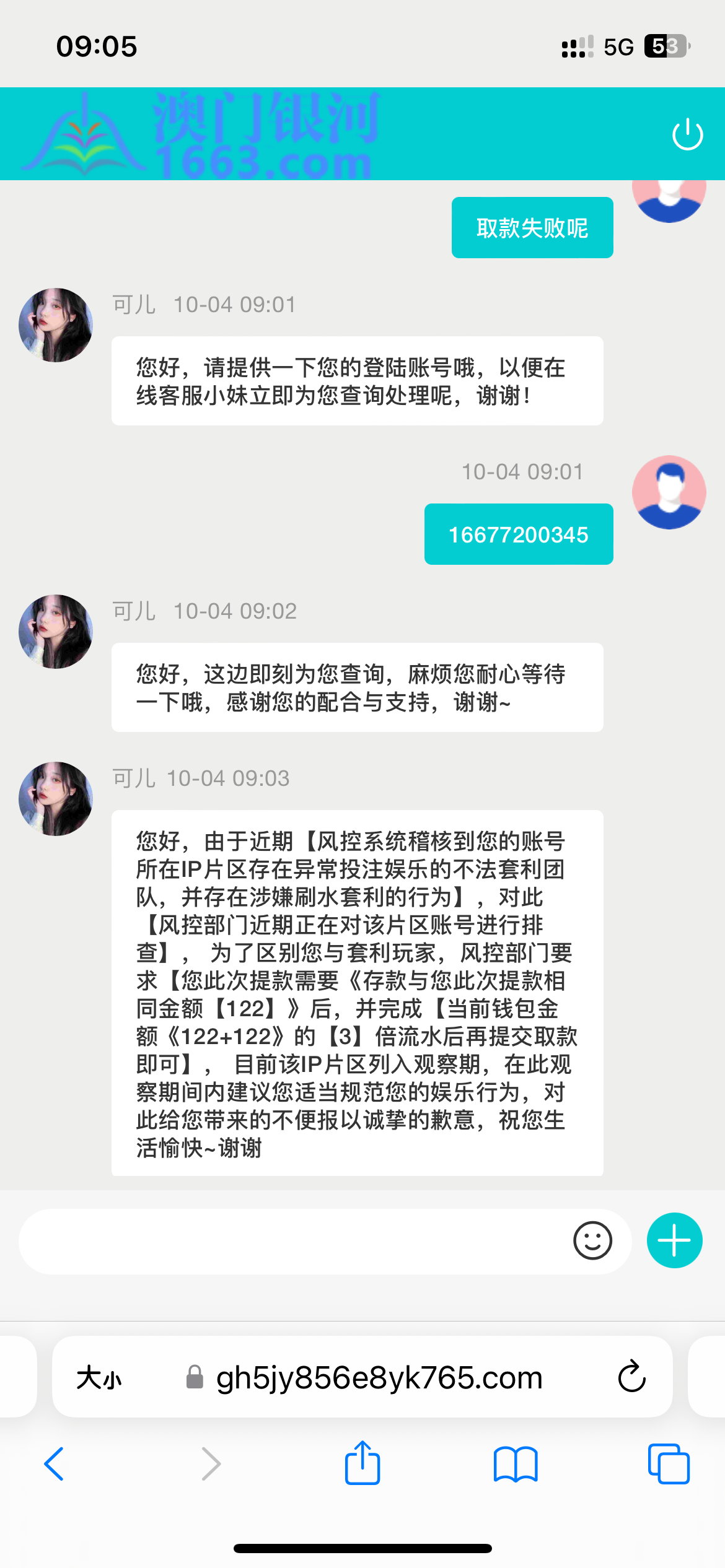Screen dimensions: 725x1568
Task: Open the plus attachment button
Action: tap(674, 1240)
